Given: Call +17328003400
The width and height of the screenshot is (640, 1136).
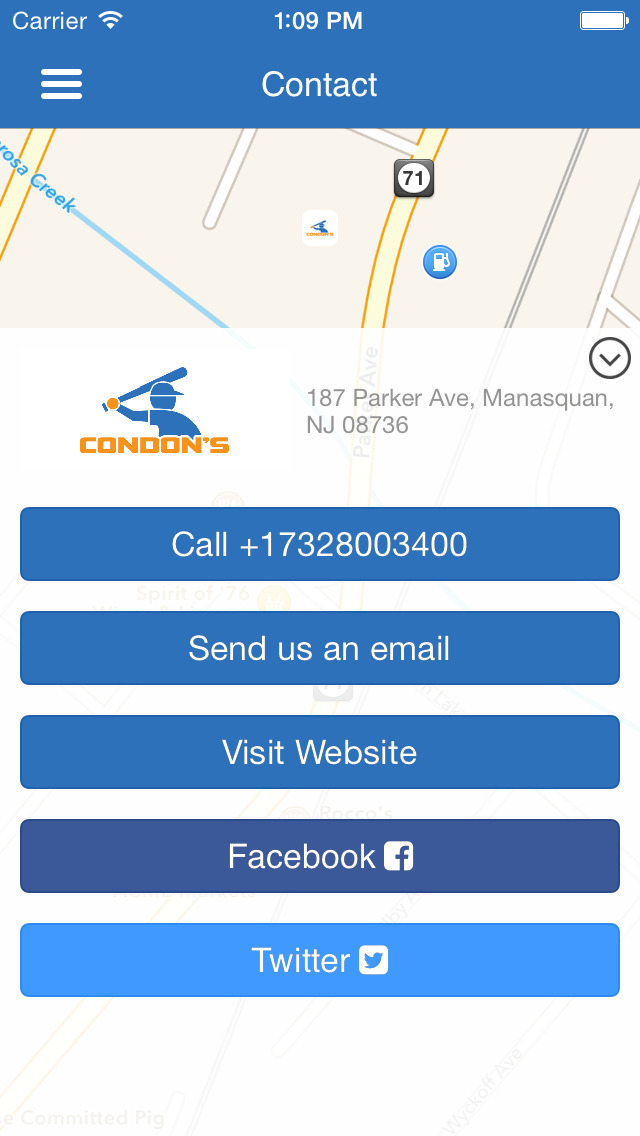Looking at the screenshot, I should (320, 544).
